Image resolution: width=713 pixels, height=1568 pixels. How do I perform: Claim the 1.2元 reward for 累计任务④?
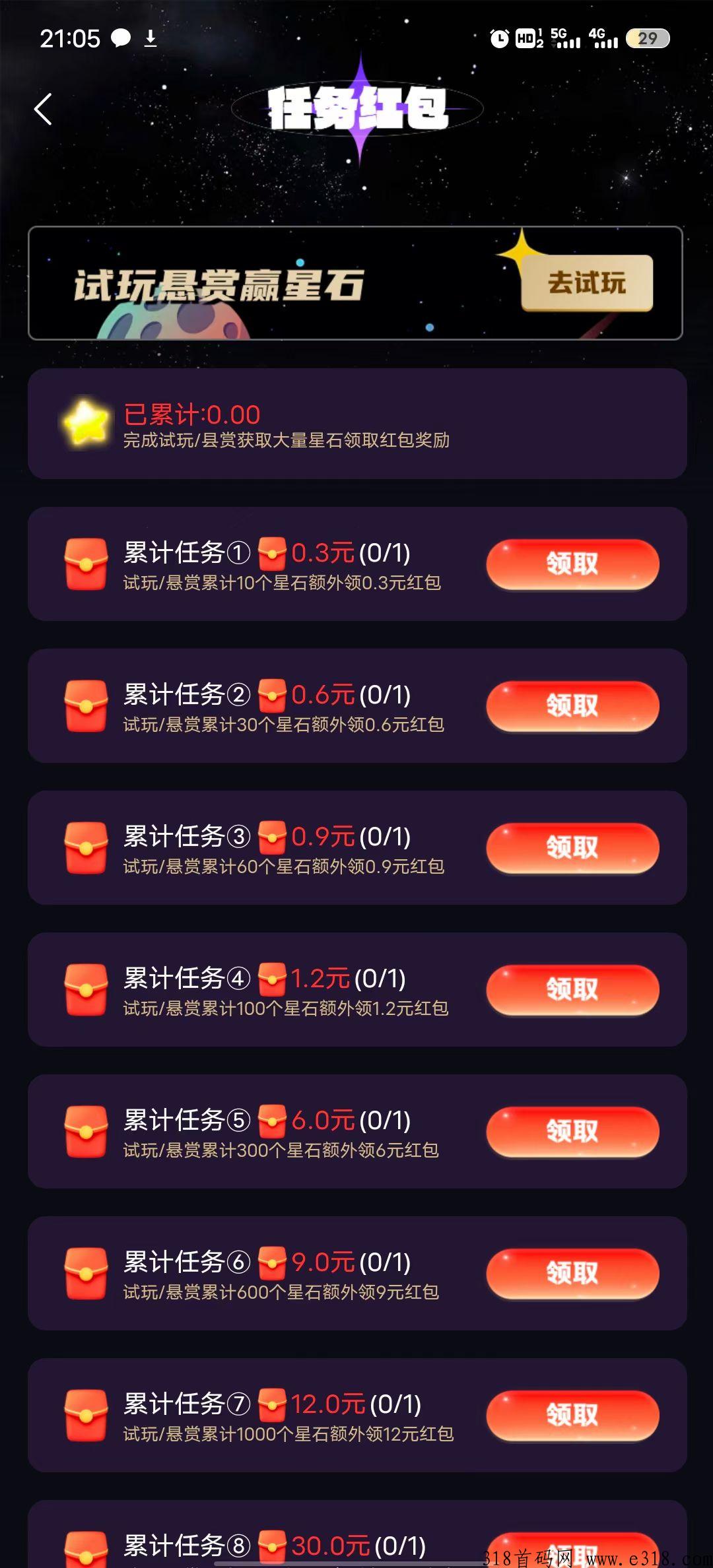[x=572, y=990]
